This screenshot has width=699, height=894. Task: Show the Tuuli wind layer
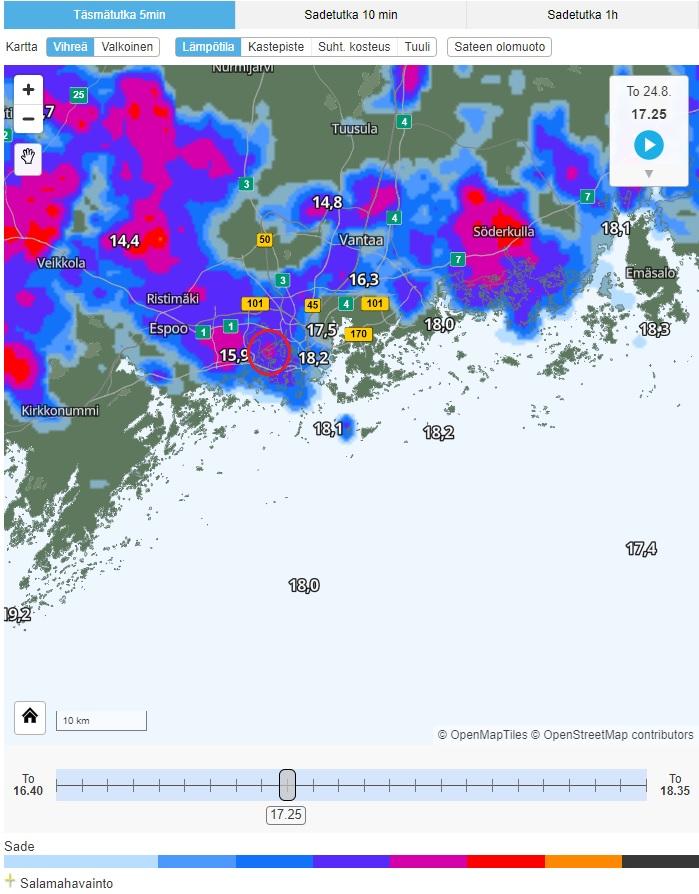pyautogui.click(x=417, y=47)
